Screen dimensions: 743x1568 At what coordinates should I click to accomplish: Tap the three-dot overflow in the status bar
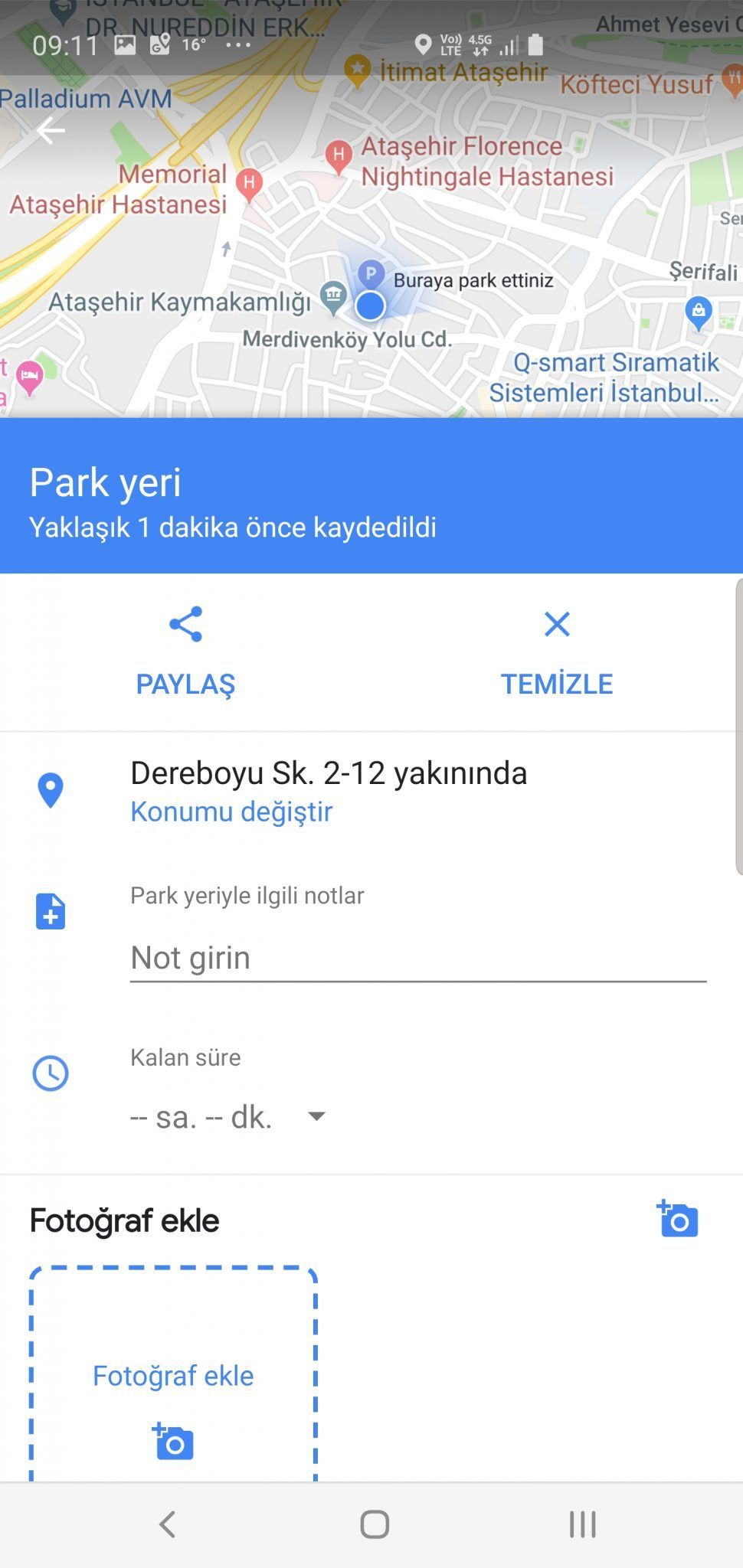[239, 46]
